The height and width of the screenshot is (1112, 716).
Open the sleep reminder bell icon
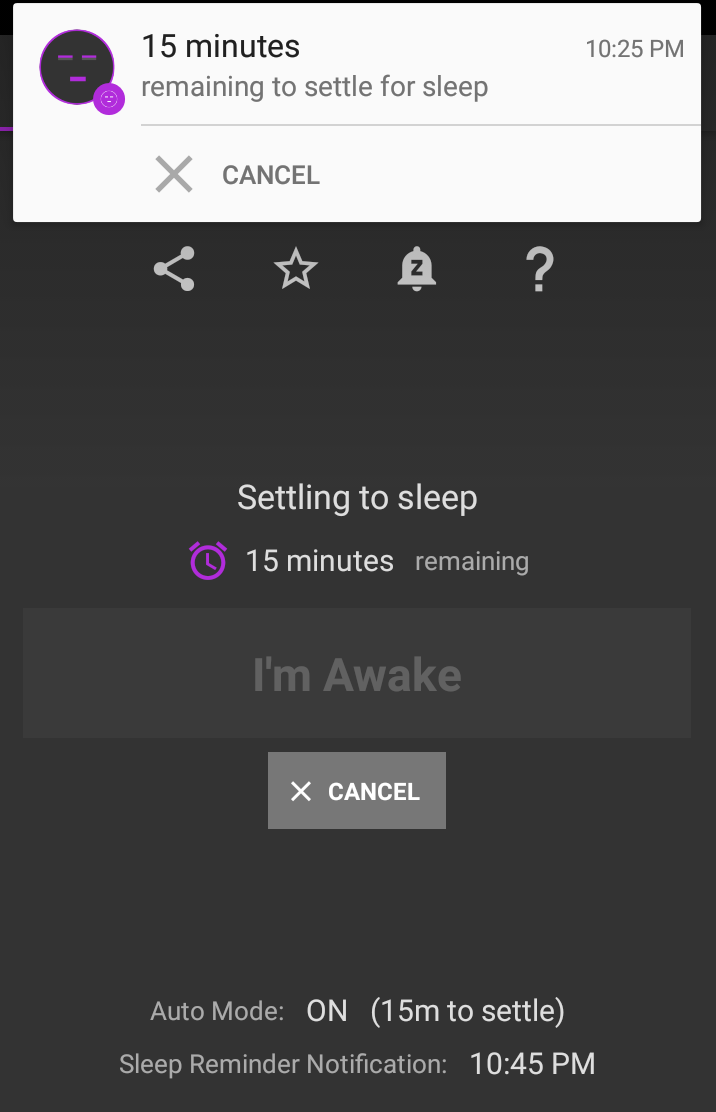416,269
